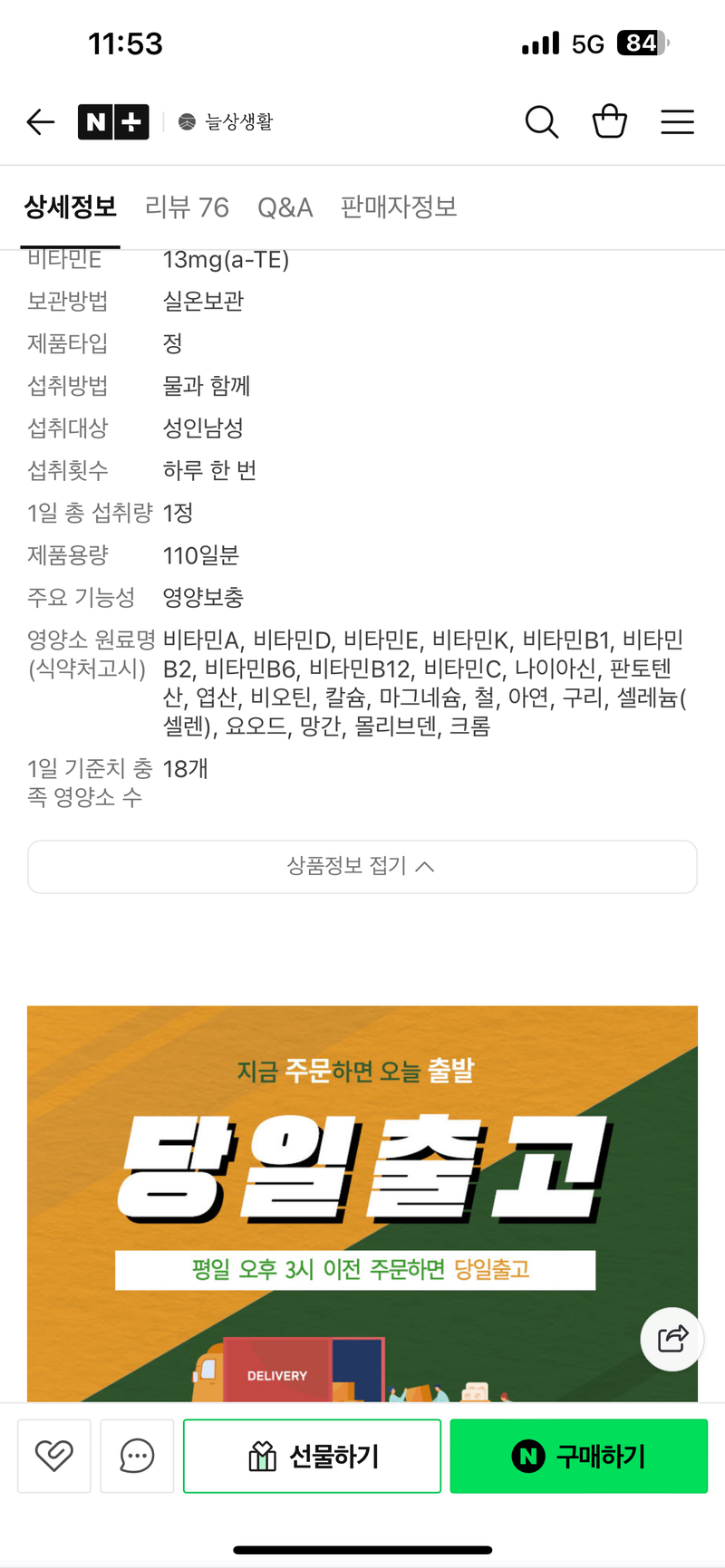This screenshot has height=1568, width=725.
Task: Switch to the 리뷰 76 tab
Action: tap(187, 207)
